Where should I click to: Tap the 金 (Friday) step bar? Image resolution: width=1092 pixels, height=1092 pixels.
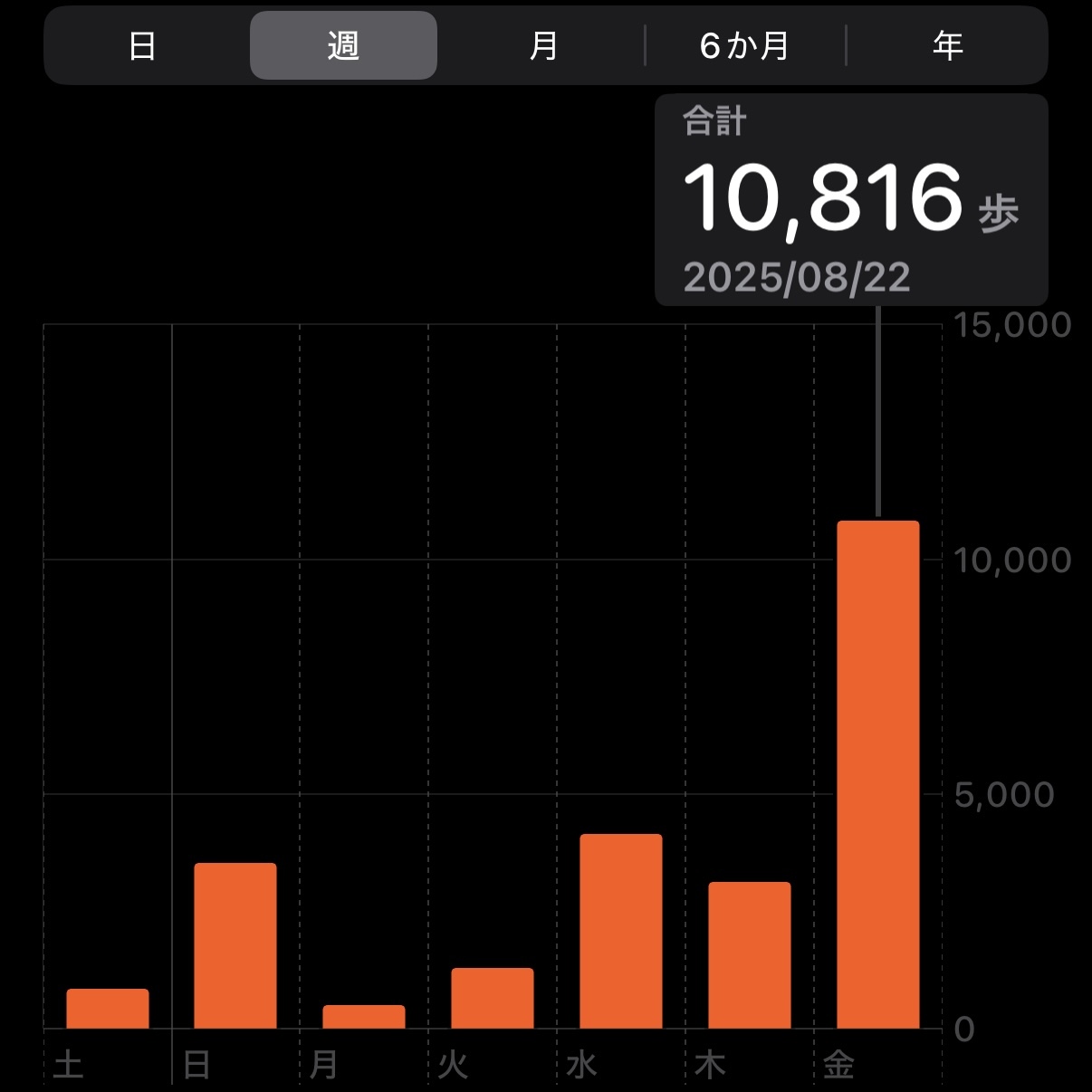(878, 774)
